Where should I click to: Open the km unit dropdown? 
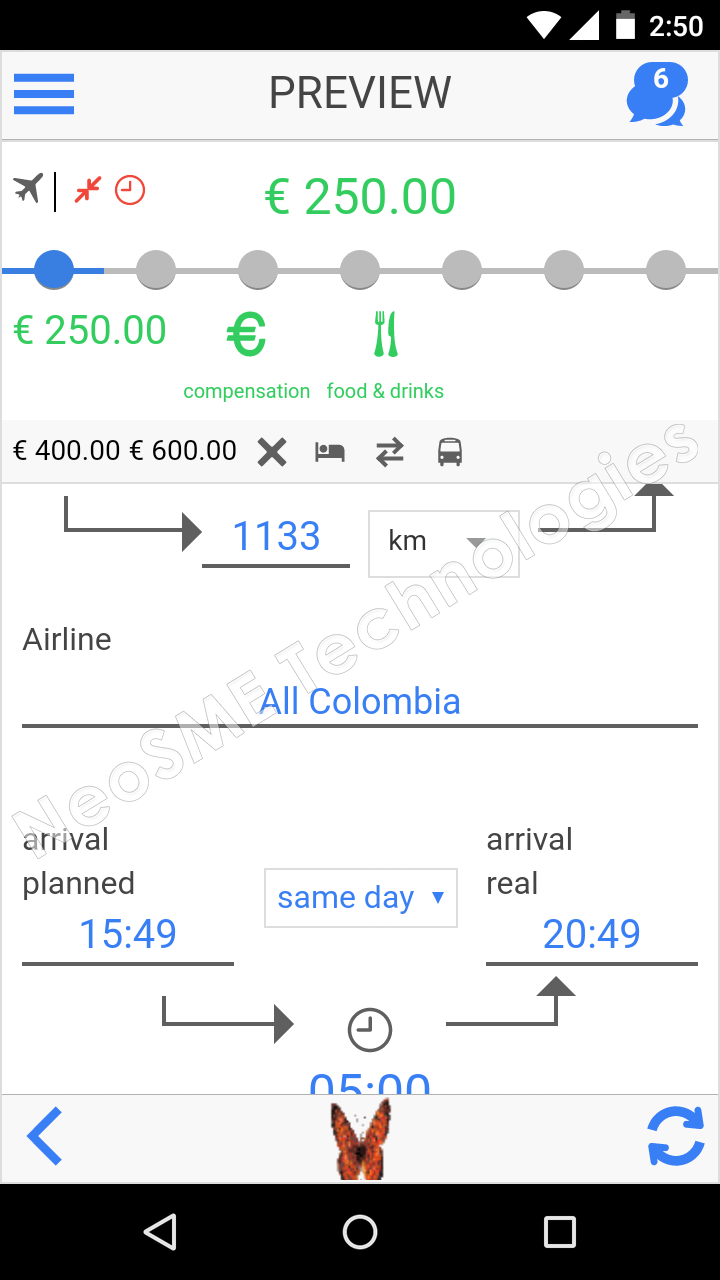pyautogui.click(x=443, y=543)
